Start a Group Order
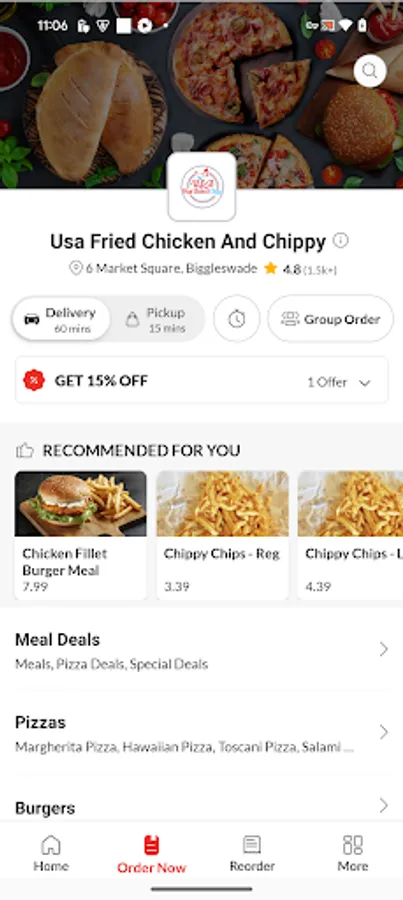The height and width of the screenshot is (900, 403). tap(331, 319)
